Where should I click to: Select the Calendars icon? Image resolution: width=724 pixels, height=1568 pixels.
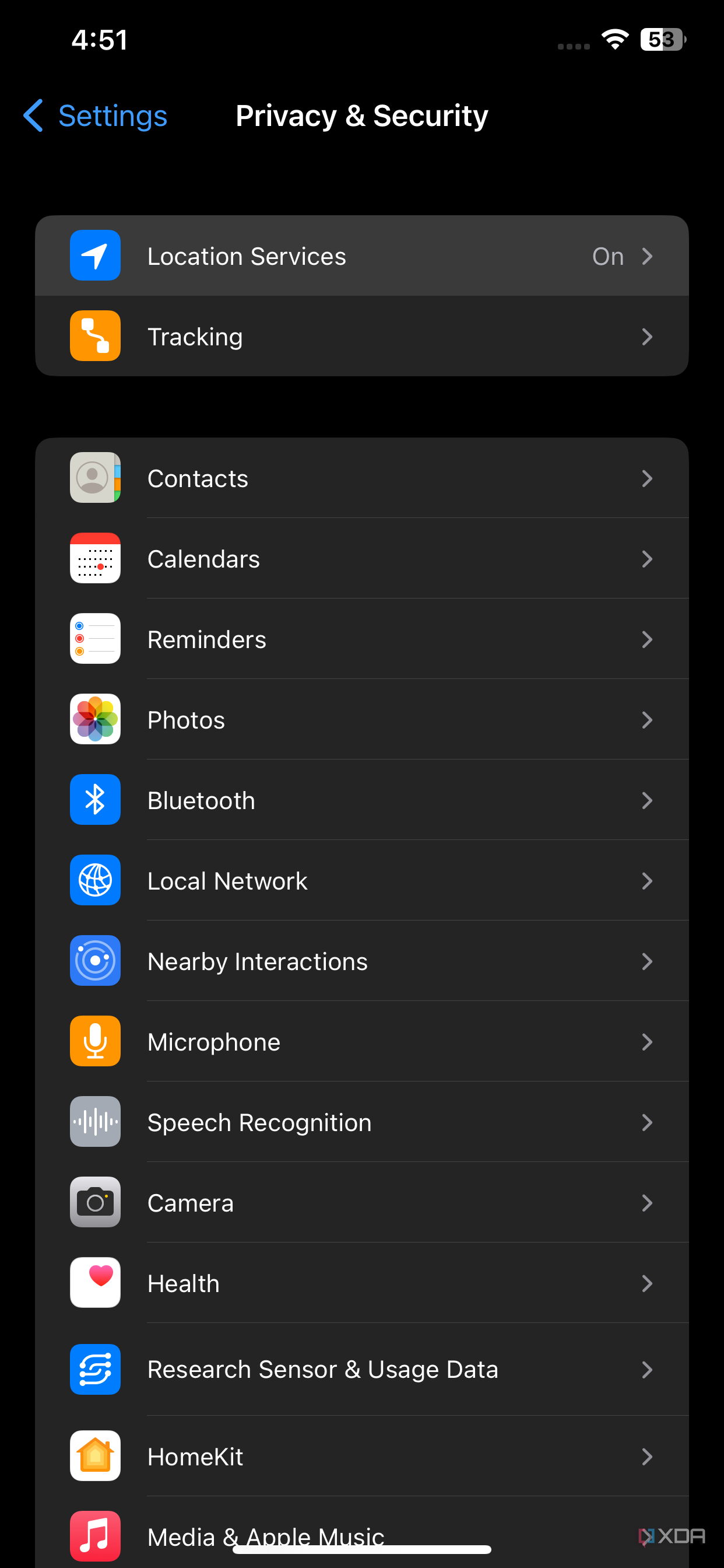[x=95, y=559]
